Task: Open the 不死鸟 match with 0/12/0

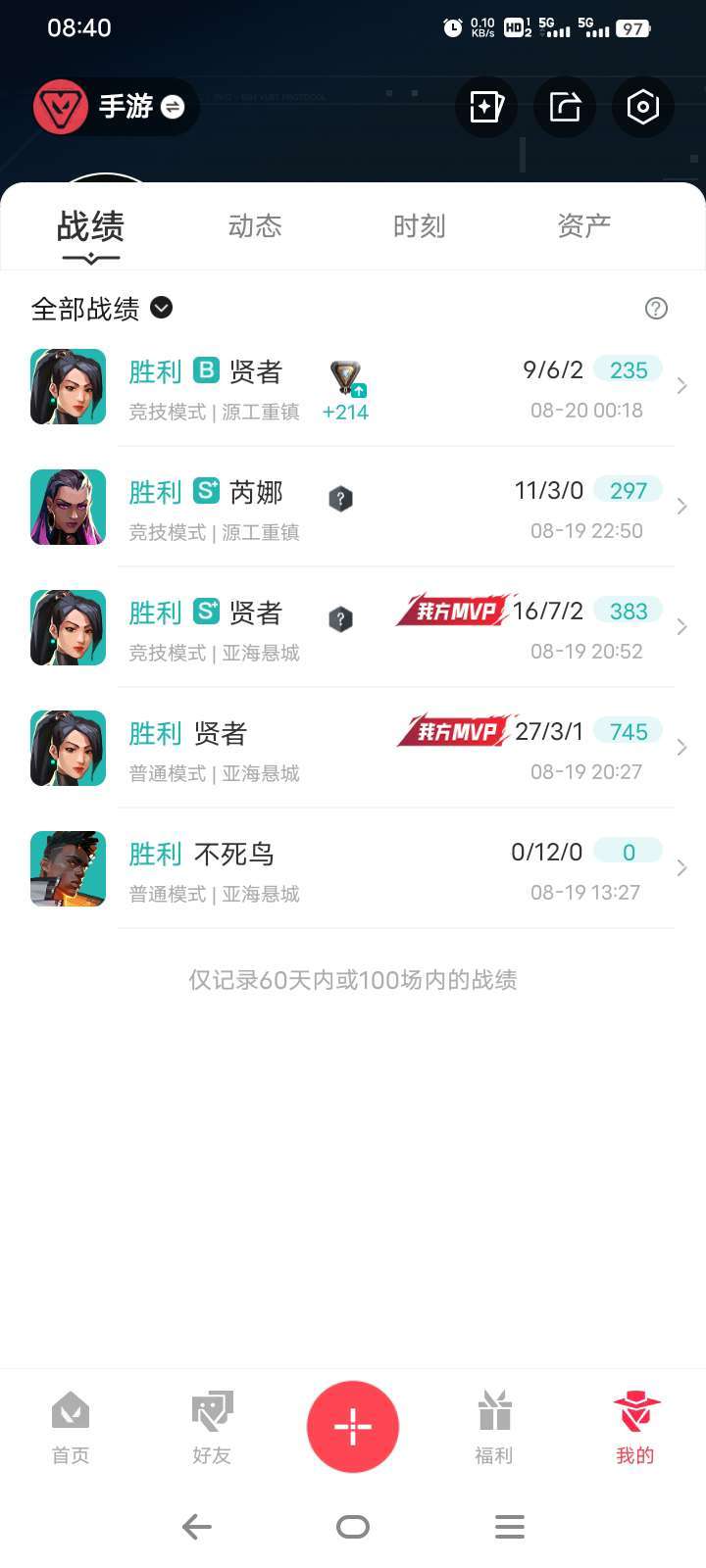Action: tap(353, 869)
